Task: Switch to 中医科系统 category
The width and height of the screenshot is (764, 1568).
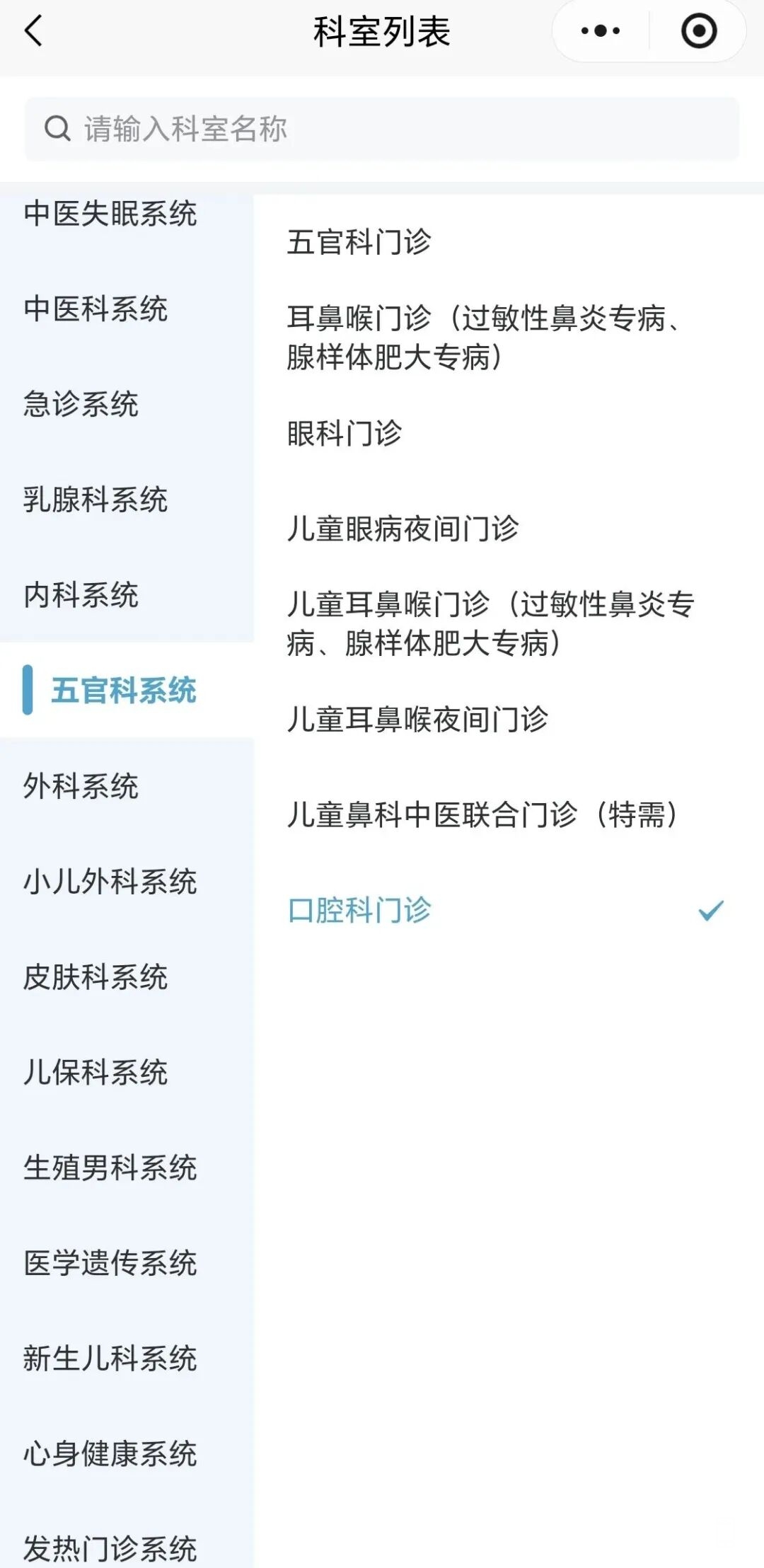Action: point(95,309)
